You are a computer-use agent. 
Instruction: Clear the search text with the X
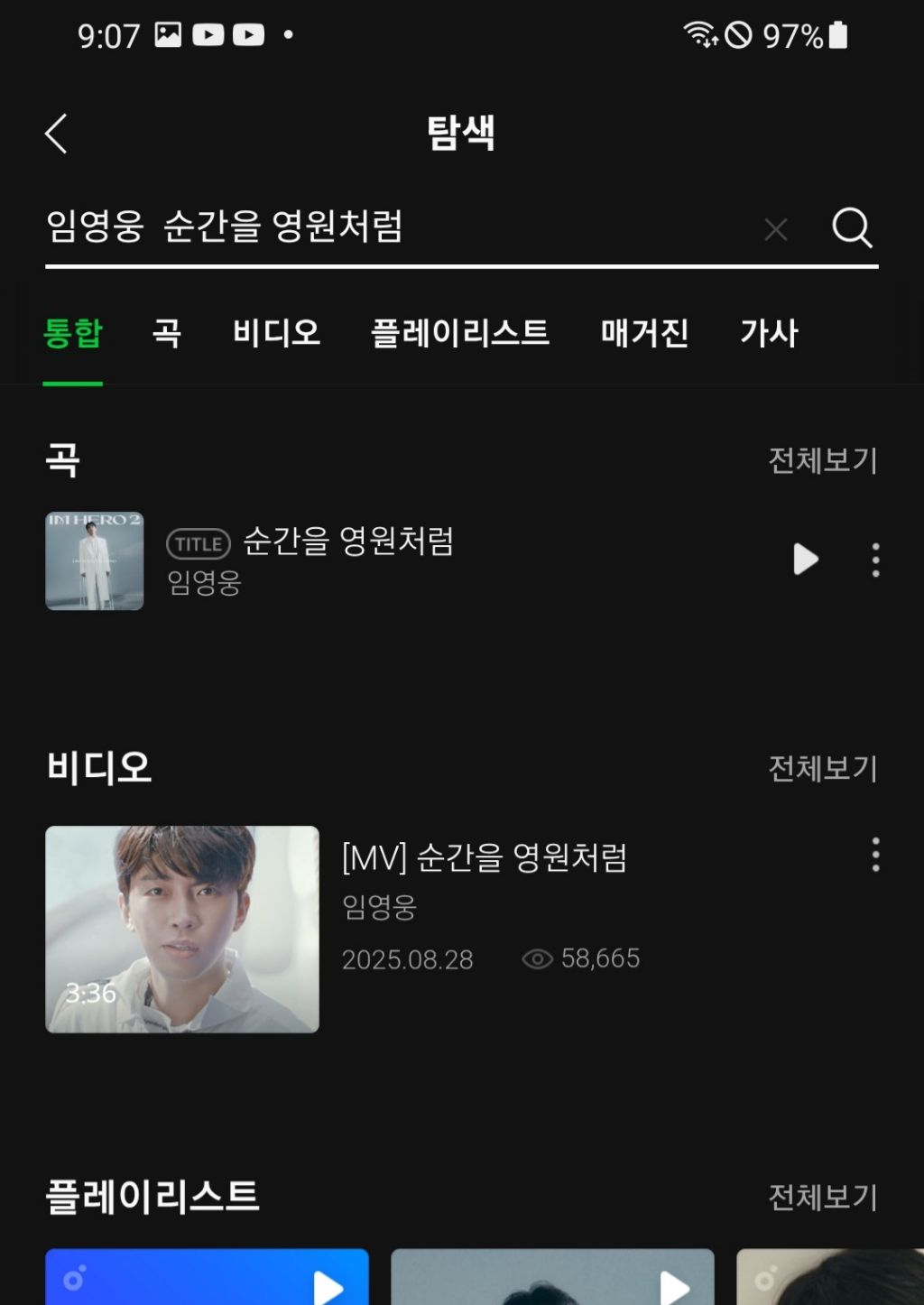pyautogui.click(x=775, y=229)
